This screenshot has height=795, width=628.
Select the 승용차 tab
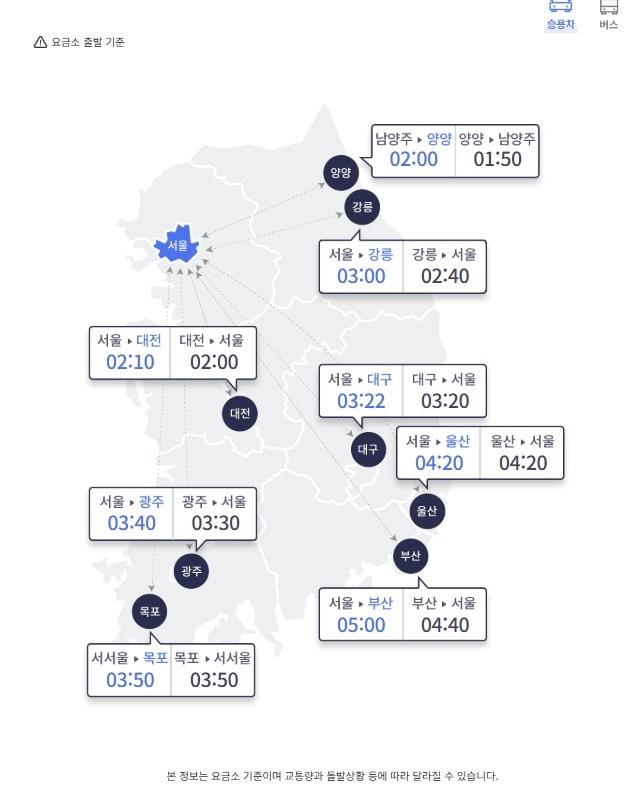[x=560, y=14]
